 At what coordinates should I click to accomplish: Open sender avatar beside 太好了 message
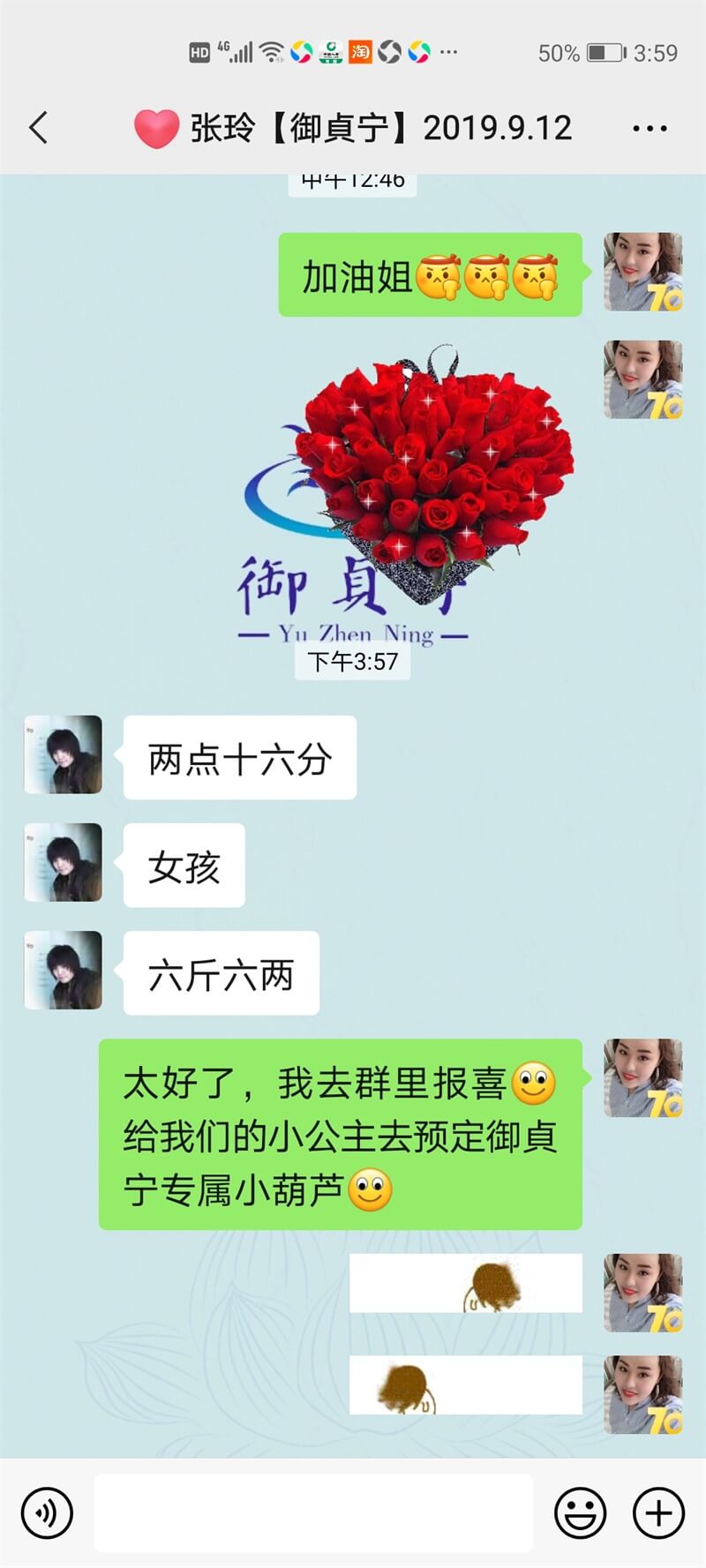[x=642, y=1077]
